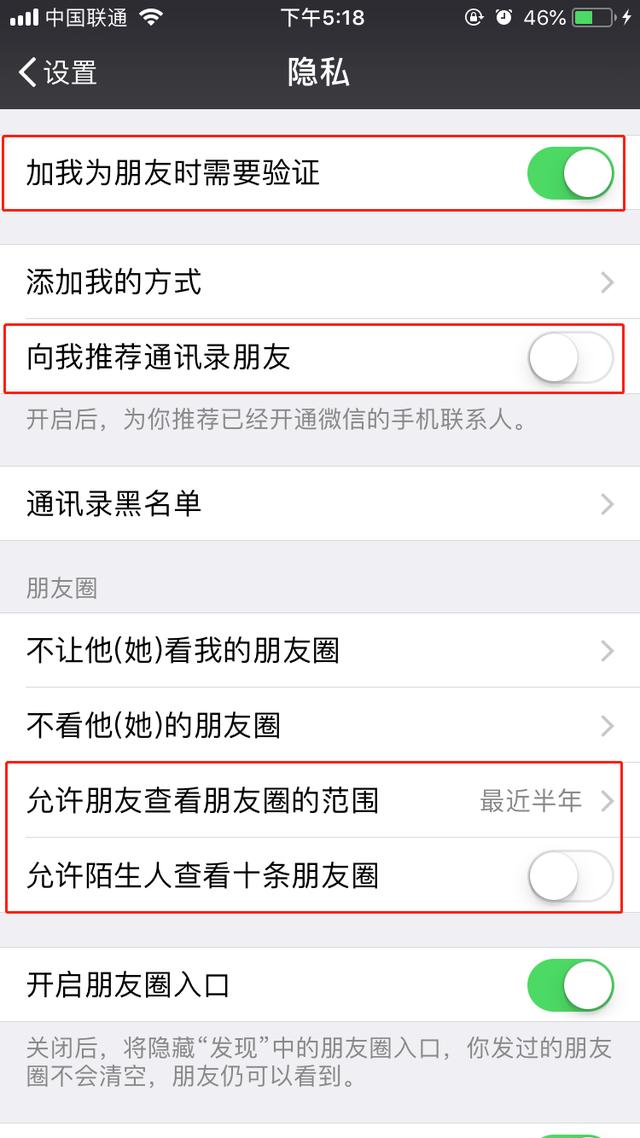
Task: Open 不看他(她)的朋友圈
Action: coord(320,726)
